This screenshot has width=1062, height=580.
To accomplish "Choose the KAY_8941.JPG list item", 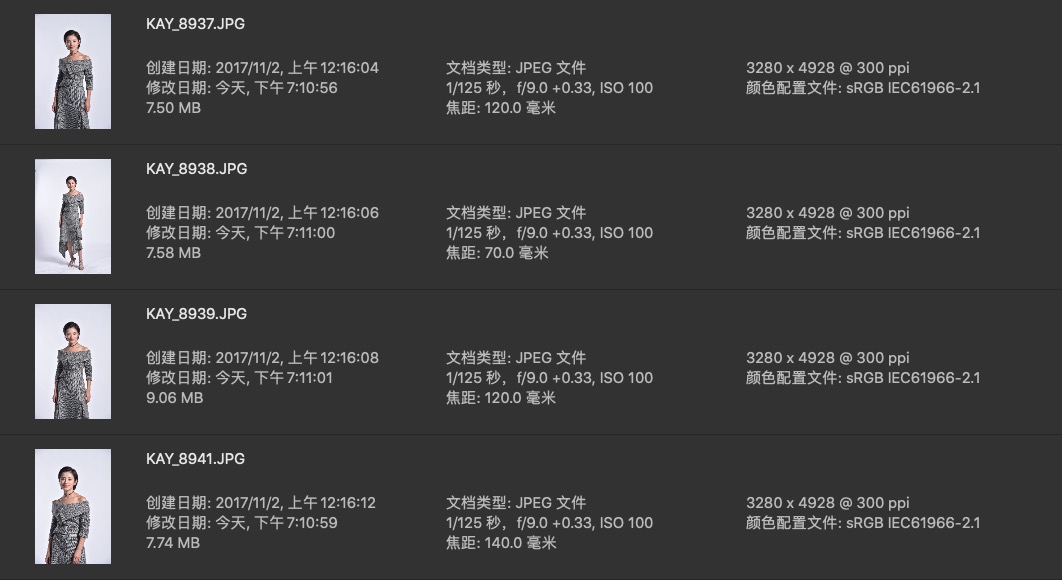I will 195,459.
